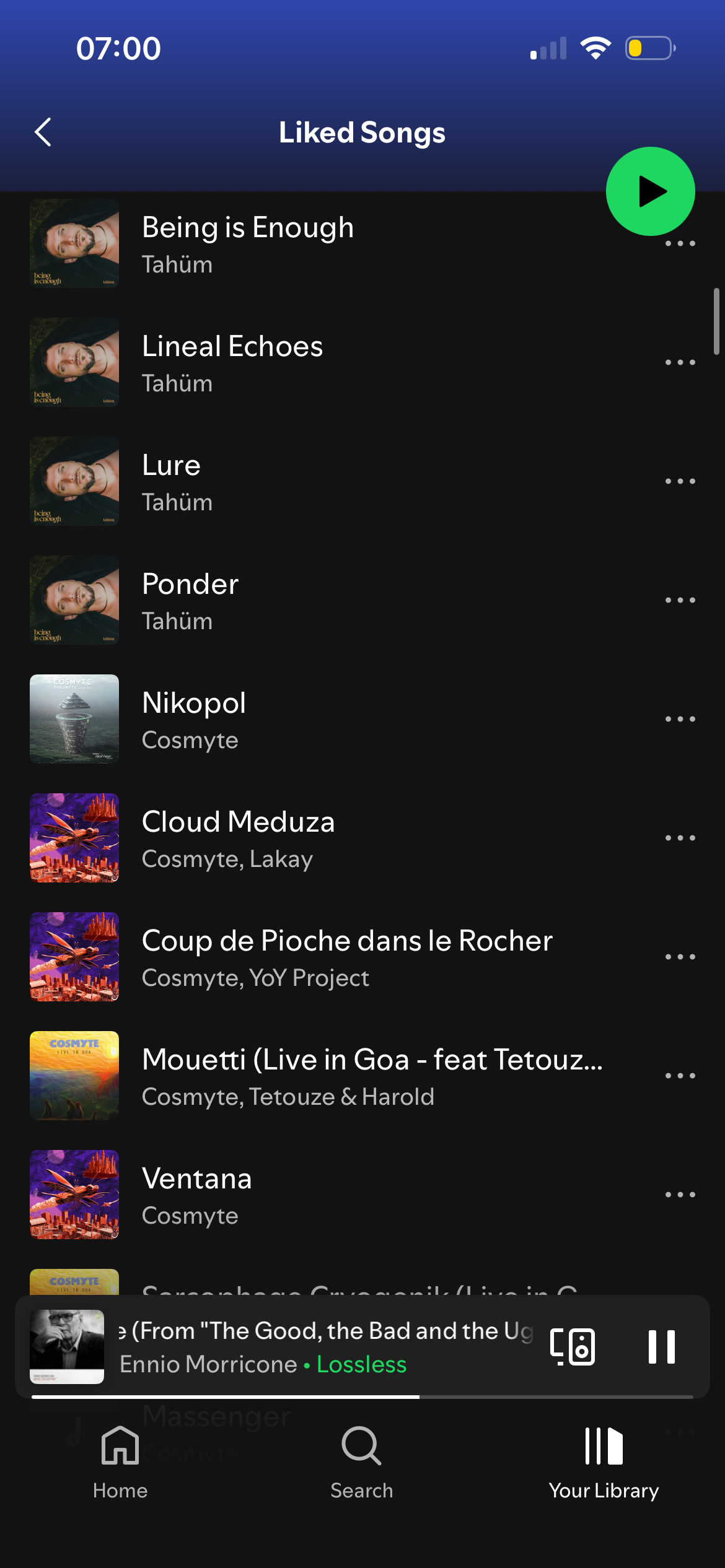Open more options for Lineal Echoes

click(x=680, y=362)
